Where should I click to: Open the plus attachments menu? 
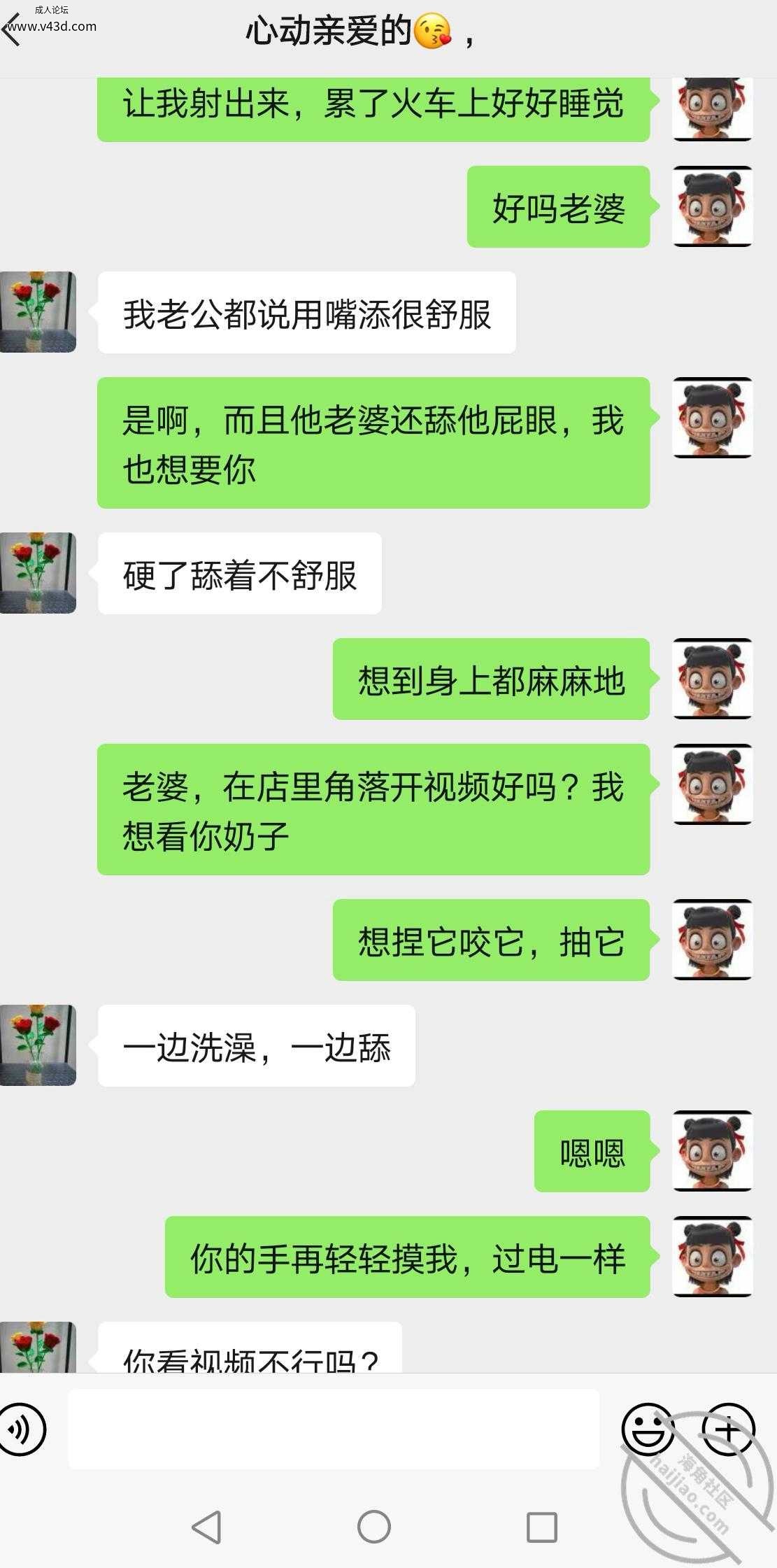728,1429
